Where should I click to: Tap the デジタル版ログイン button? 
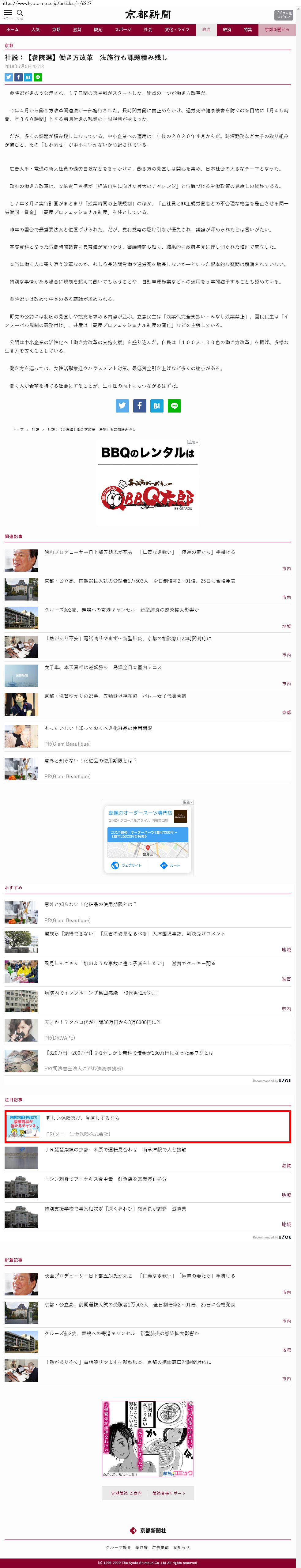pos(283,15)
